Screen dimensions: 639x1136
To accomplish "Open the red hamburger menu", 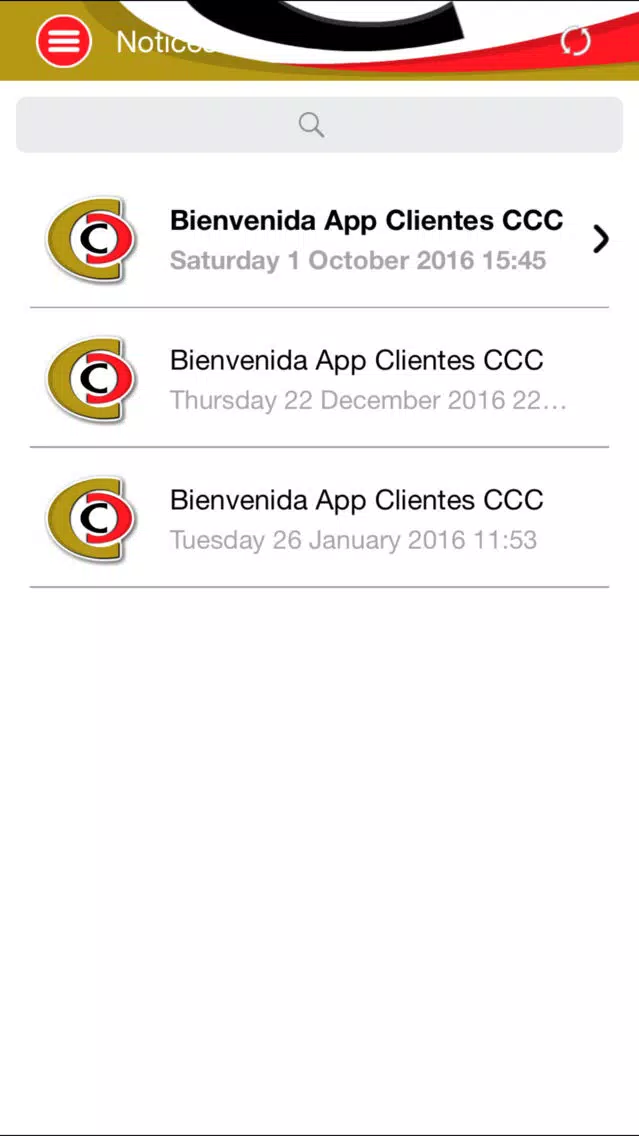I will pyautogui.click(x=64, y=41).
